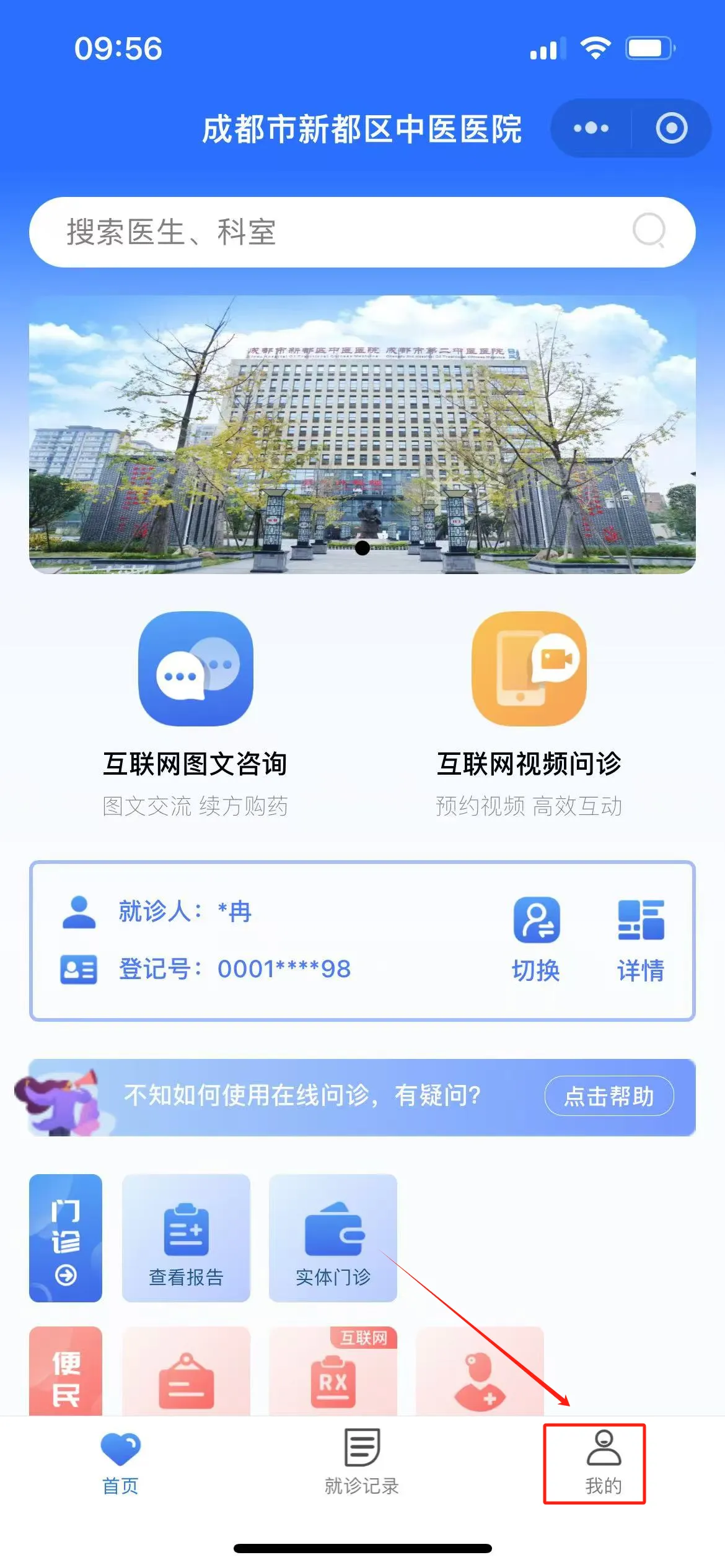725x1568 pixels.
Task: Open 查看报告 to view reports
Action: coord(186,1238)
